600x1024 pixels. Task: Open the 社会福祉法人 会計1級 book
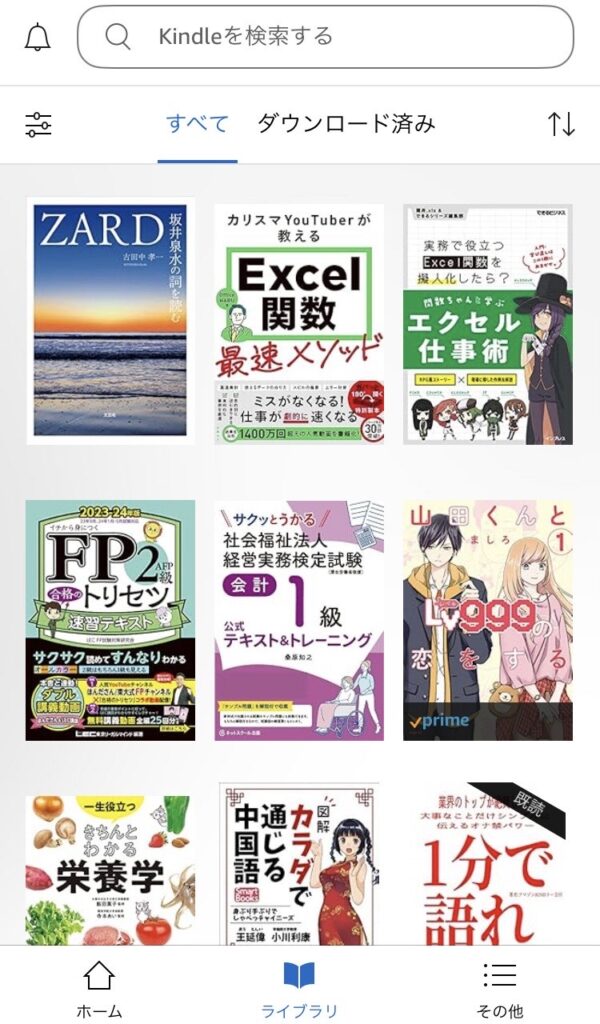[299, 620]
